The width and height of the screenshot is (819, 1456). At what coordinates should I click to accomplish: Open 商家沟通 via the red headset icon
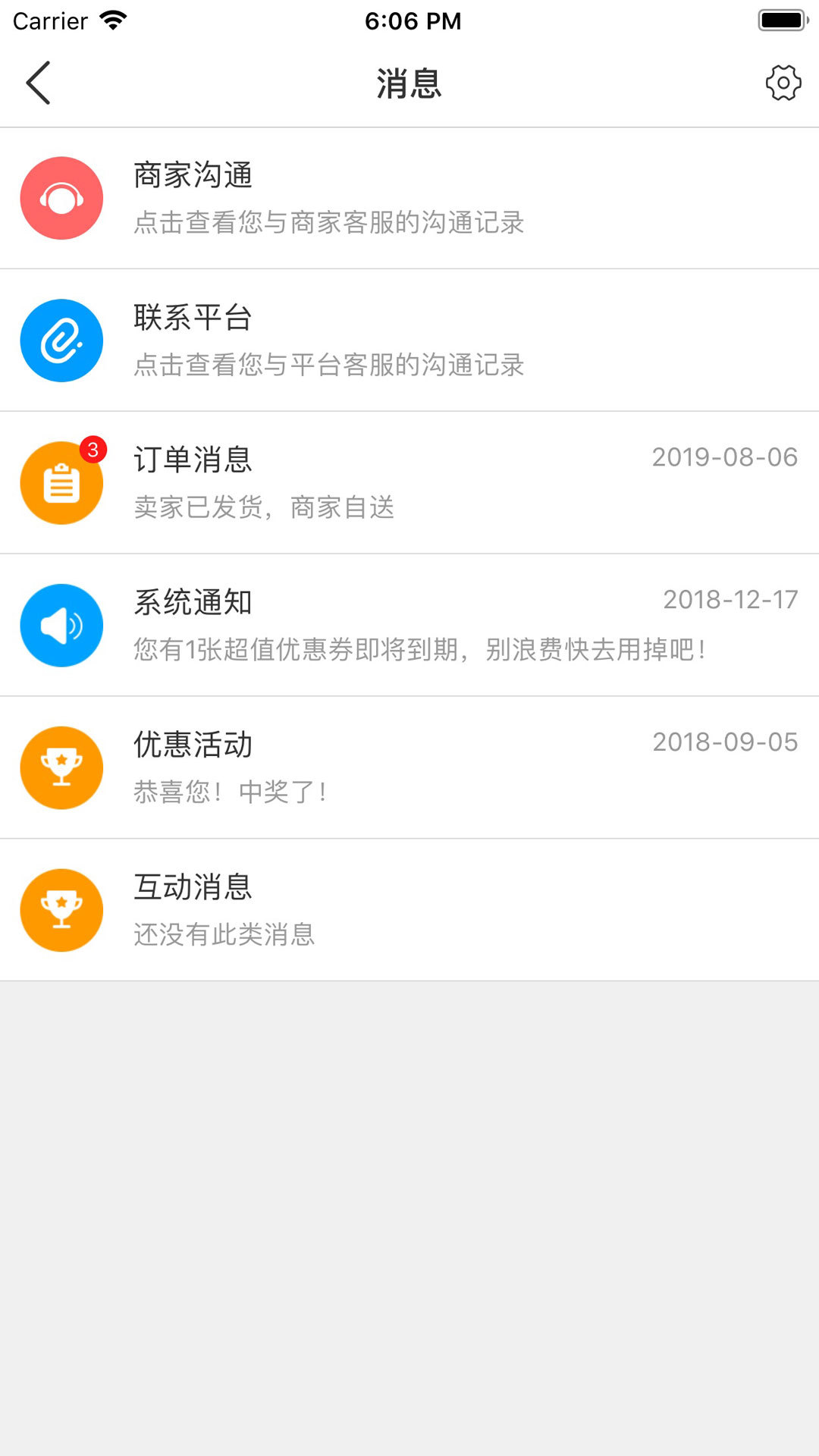[61, 196]
